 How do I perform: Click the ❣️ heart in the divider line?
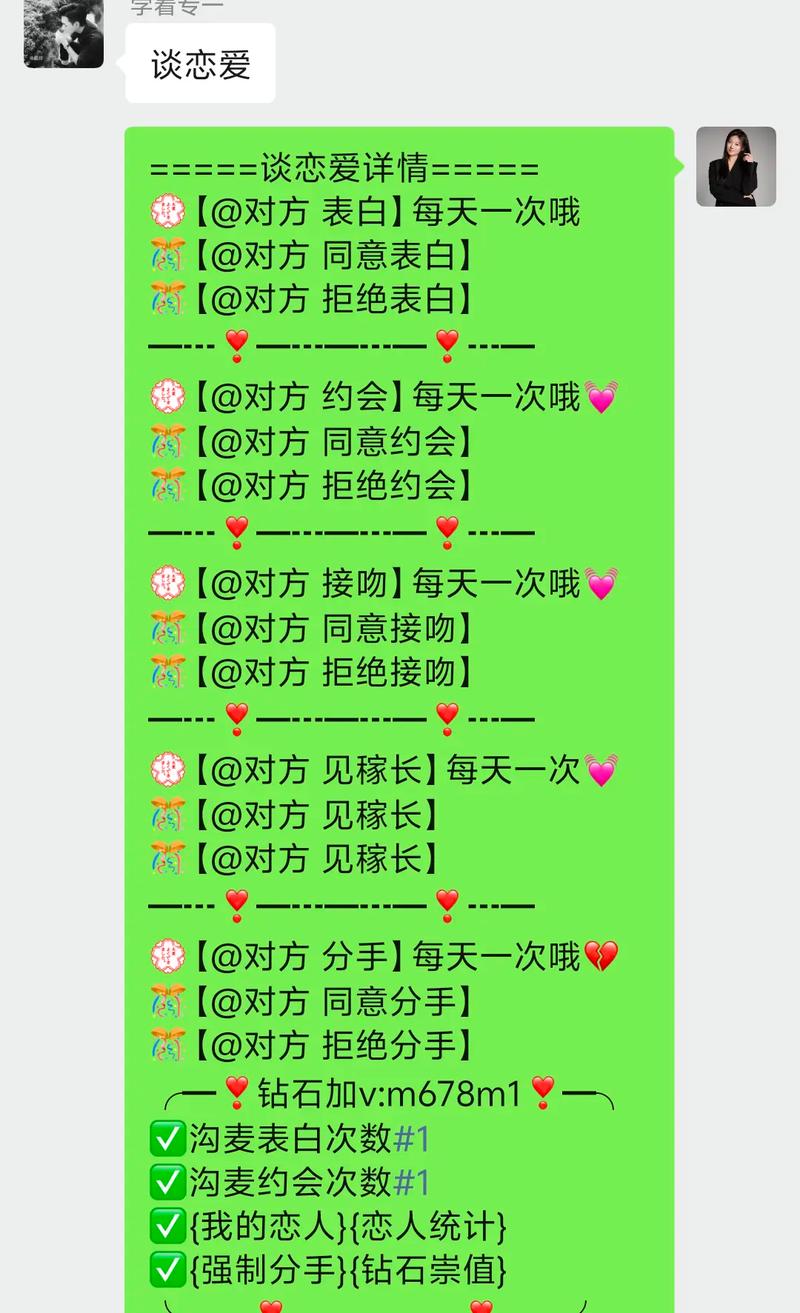click(x=237, y=343)
